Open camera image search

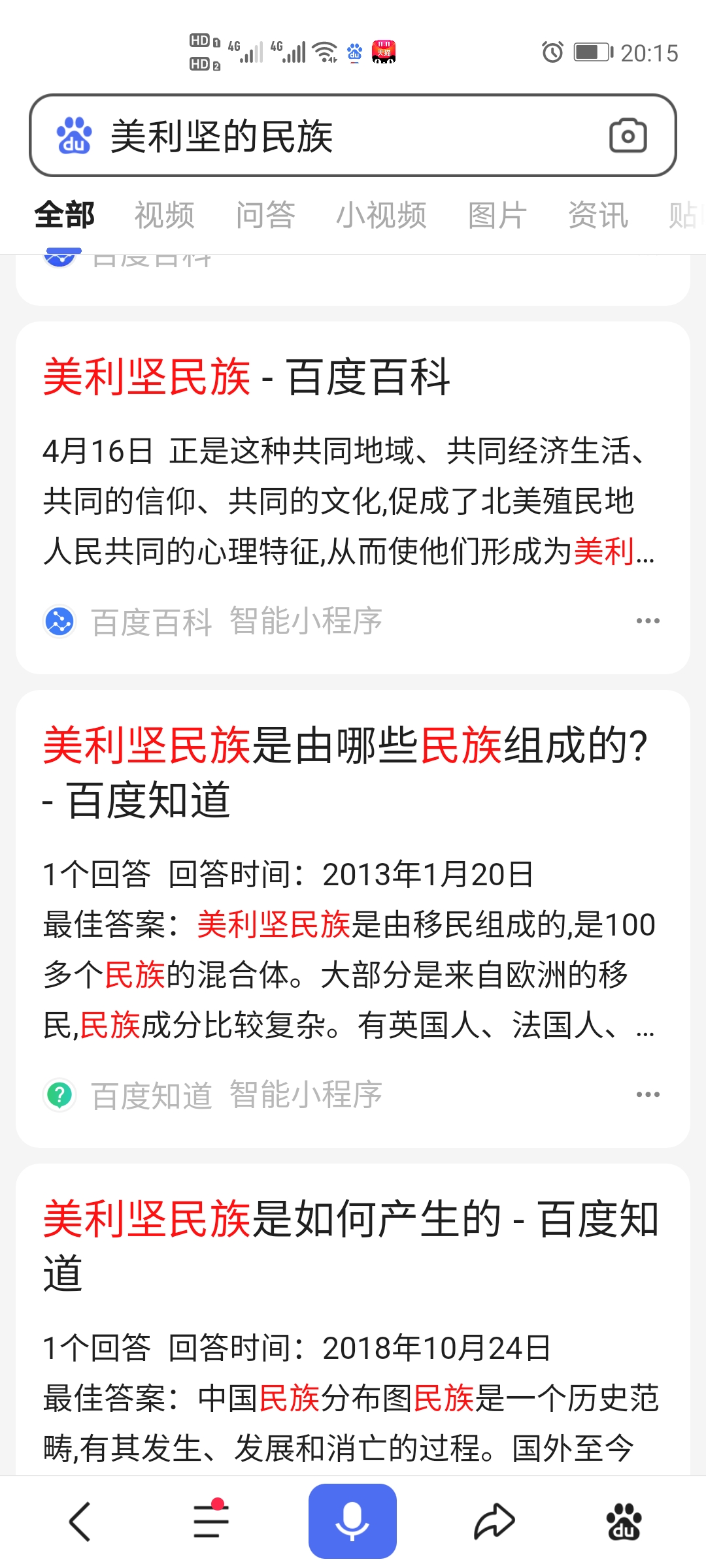point(628,136)
